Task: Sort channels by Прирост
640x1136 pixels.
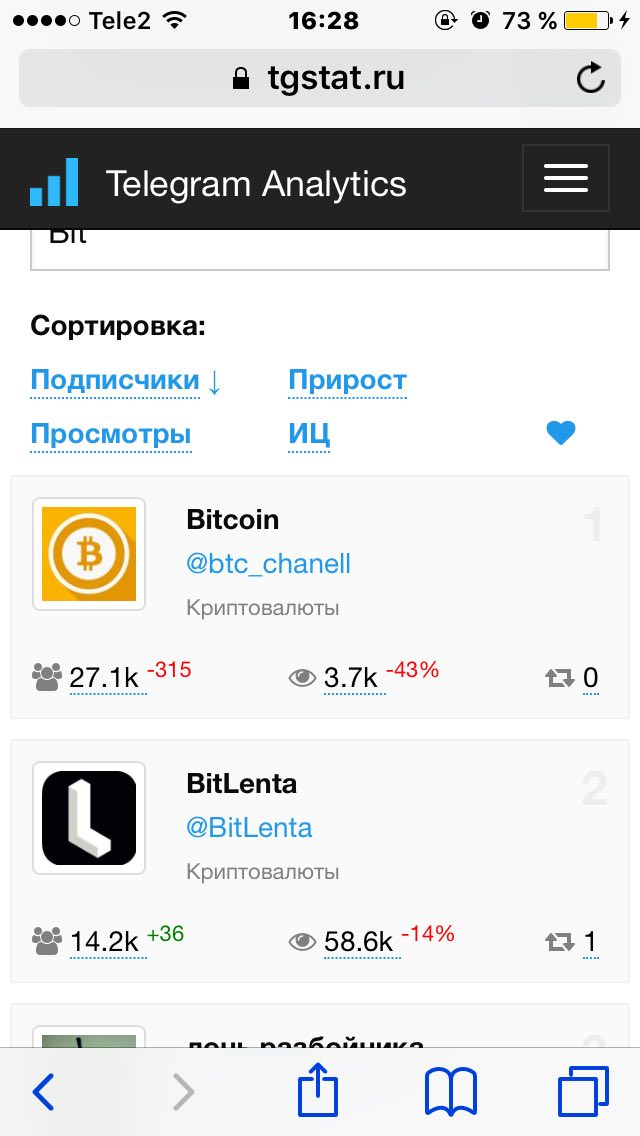Action: click(347, 380)
